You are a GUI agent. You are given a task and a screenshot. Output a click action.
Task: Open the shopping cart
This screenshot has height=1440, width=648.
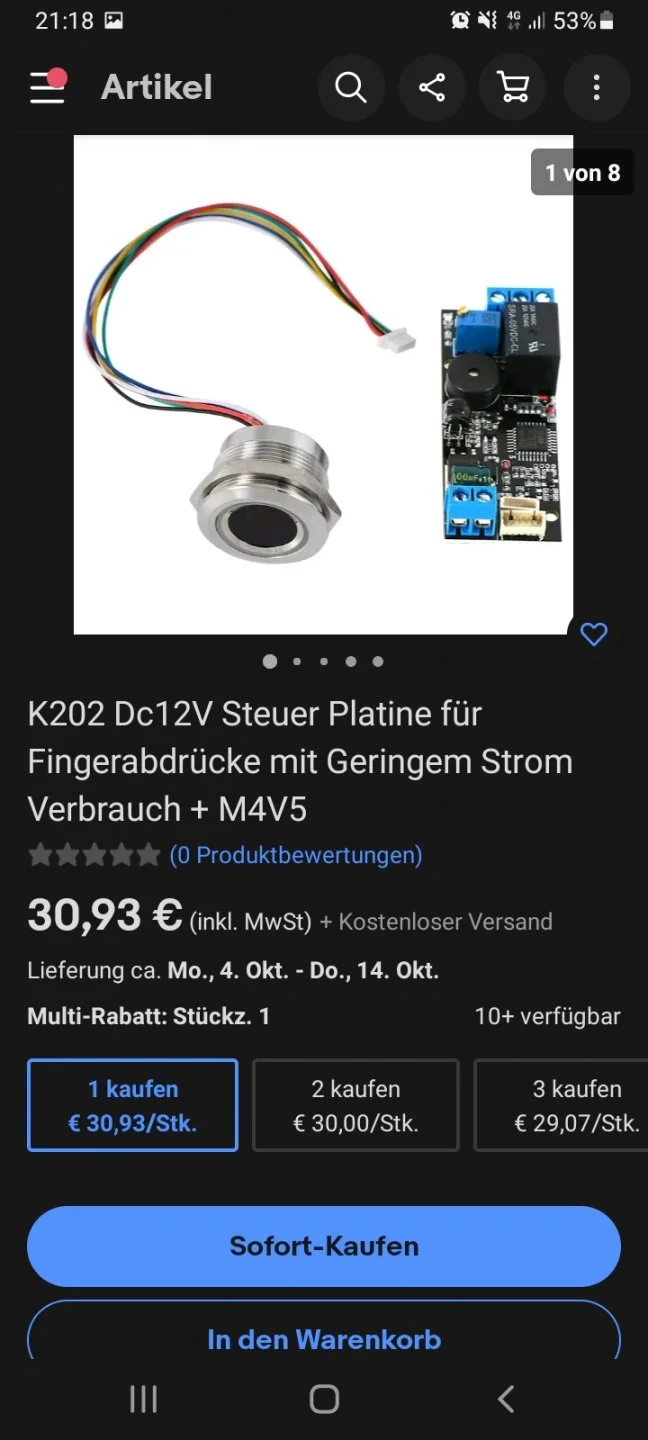(x=513, y=88)
